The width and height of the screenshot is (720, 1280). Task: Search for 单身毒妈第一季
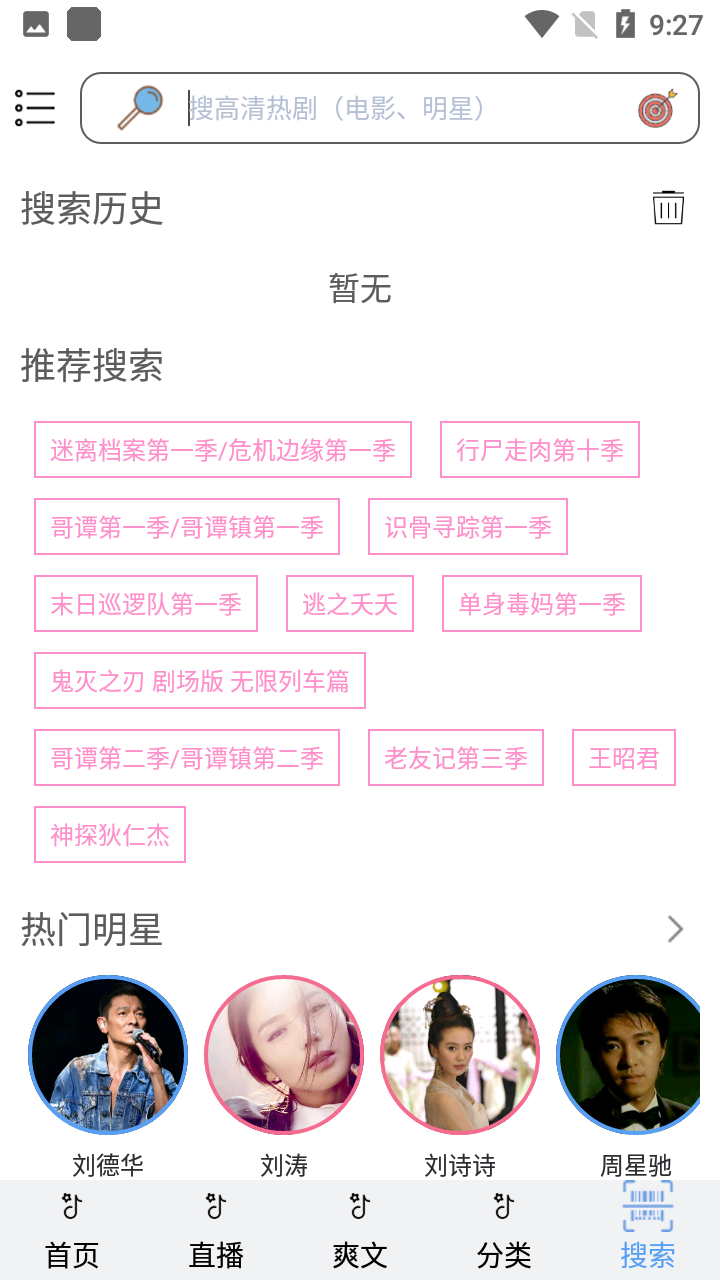click(x=542, y=604)
